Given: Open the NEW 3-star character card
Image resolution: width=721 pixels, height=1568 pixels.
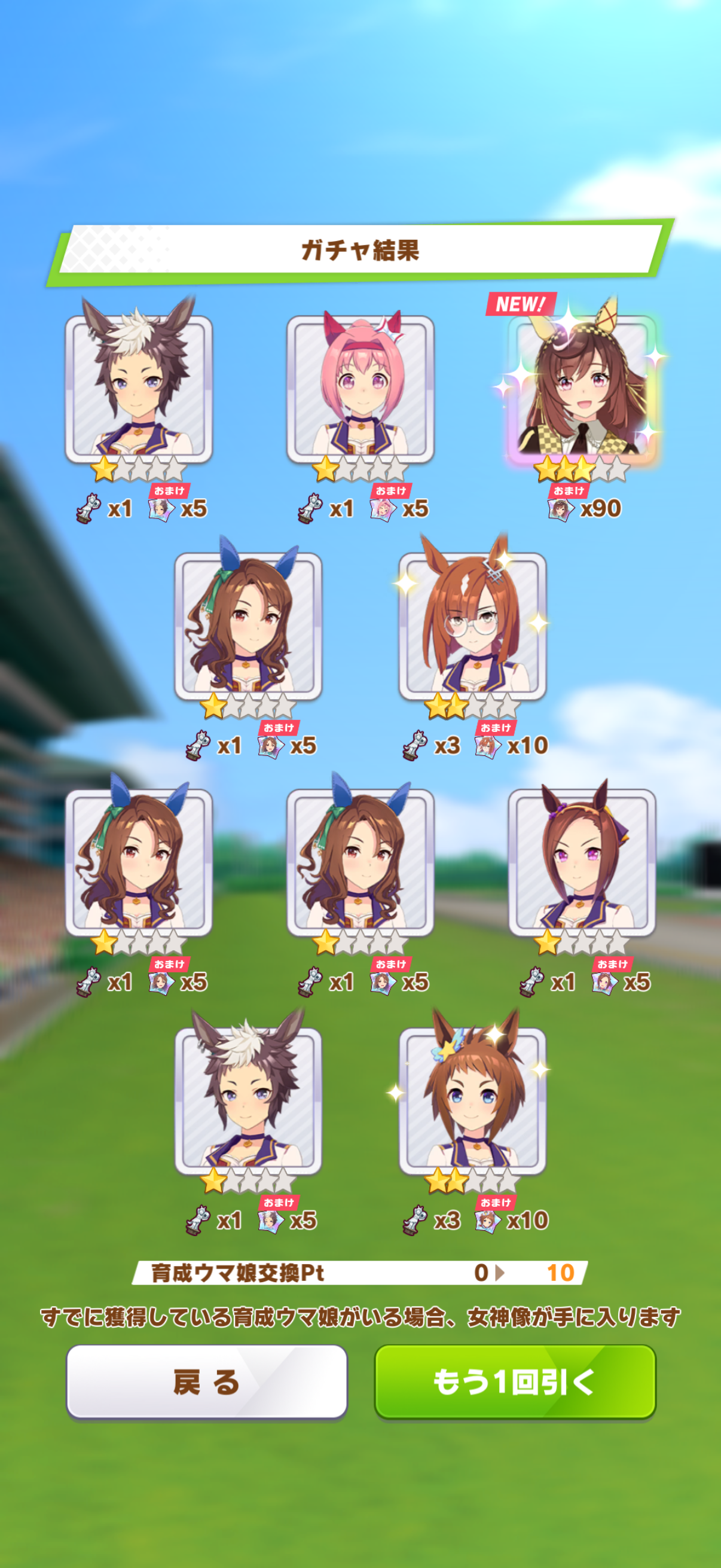Looking at the screenshot, I should click(x=582, y=389).
